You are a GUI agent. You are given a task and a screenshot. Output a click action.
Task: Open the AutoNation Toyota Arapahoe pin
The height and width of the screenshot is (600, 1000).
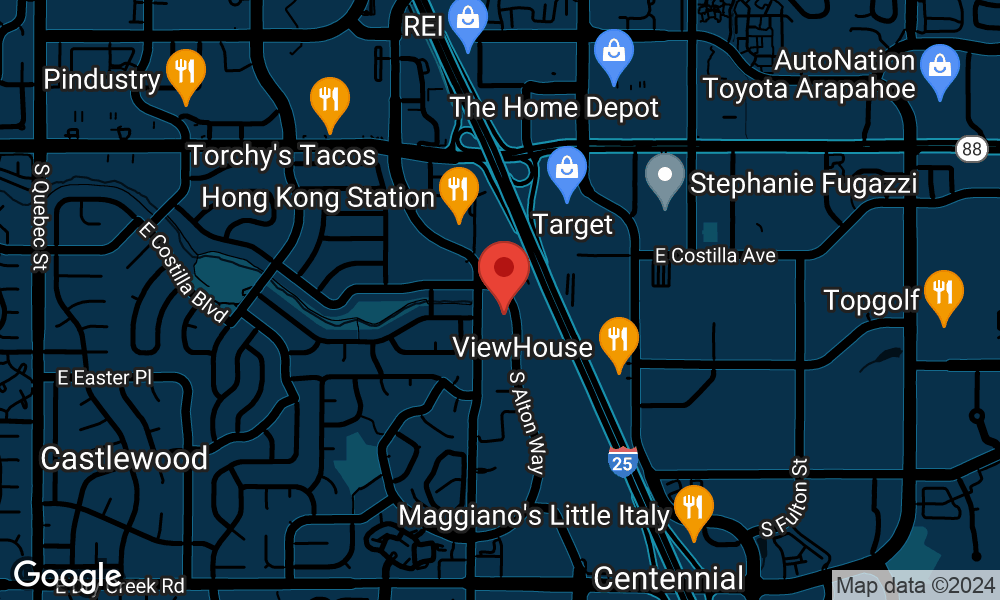pos(939,67)
